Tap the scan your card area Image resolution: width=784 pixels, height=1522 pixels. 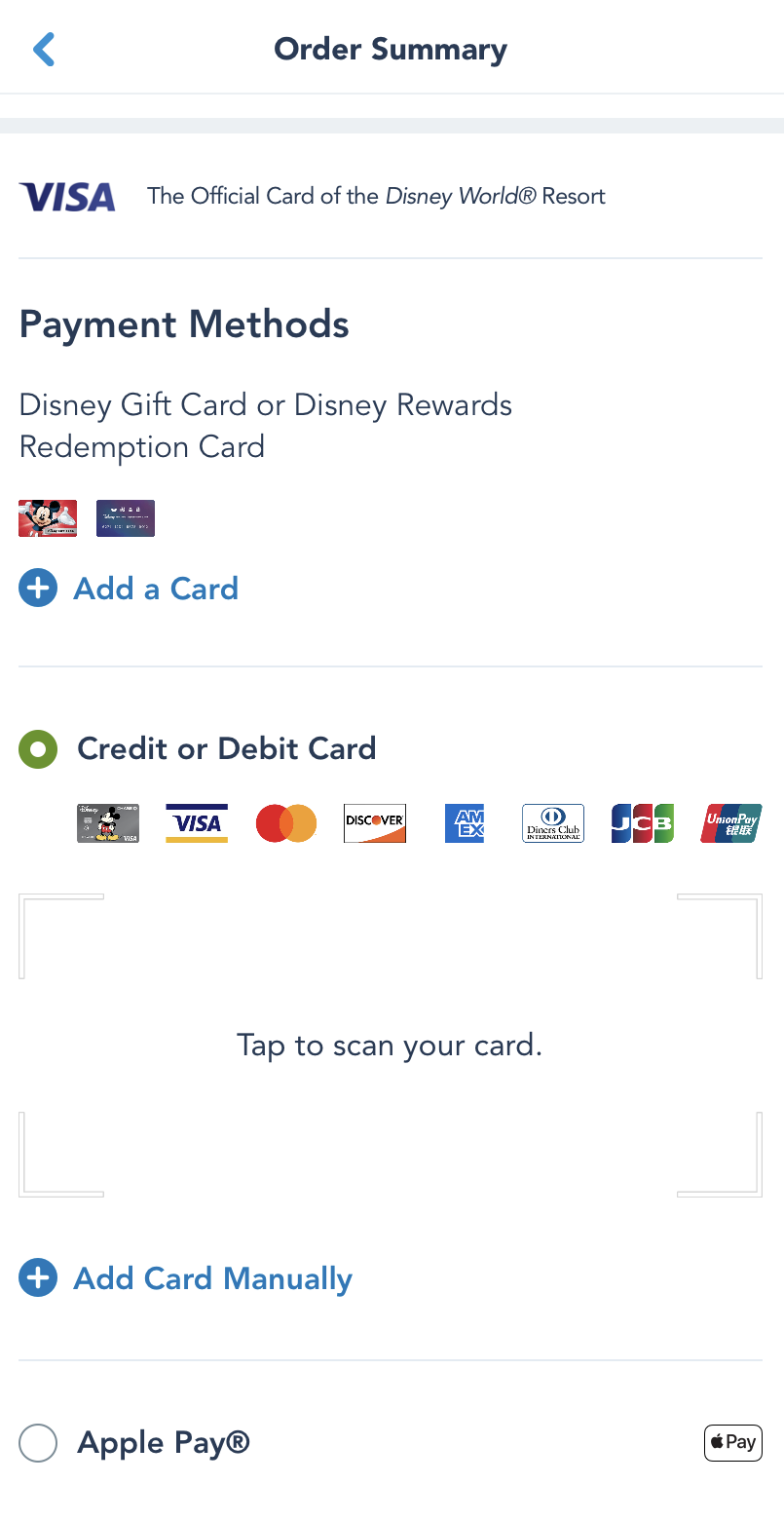pos(390,1046)
